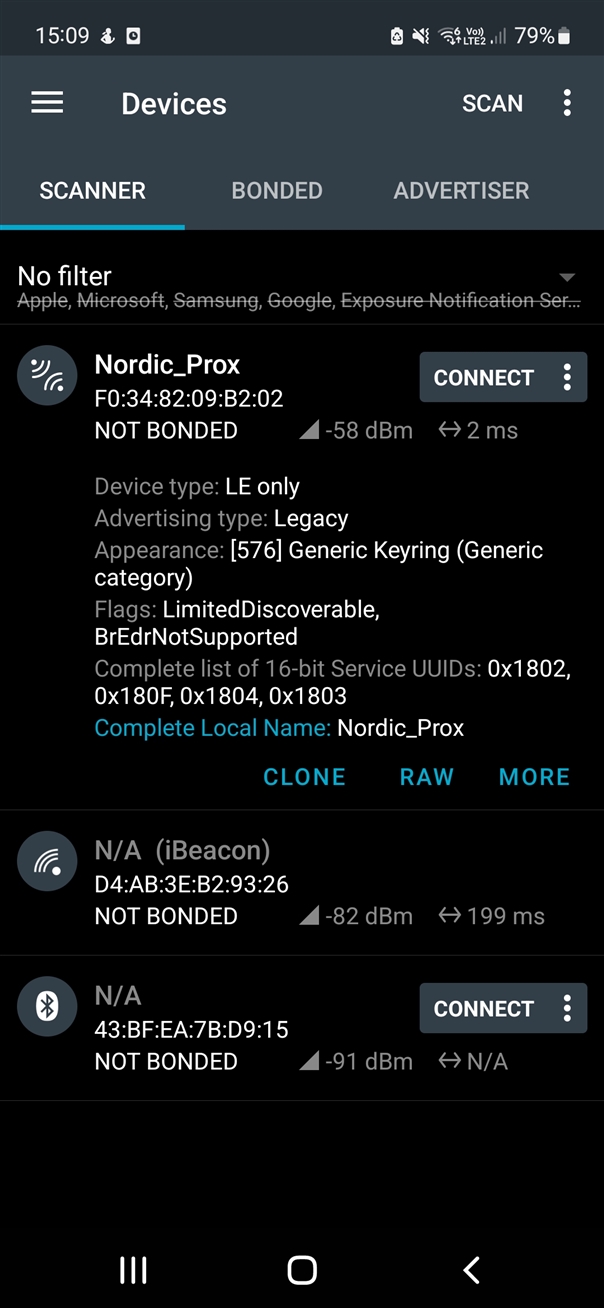Expand the No filter dropdown

(x=567, y=277)
